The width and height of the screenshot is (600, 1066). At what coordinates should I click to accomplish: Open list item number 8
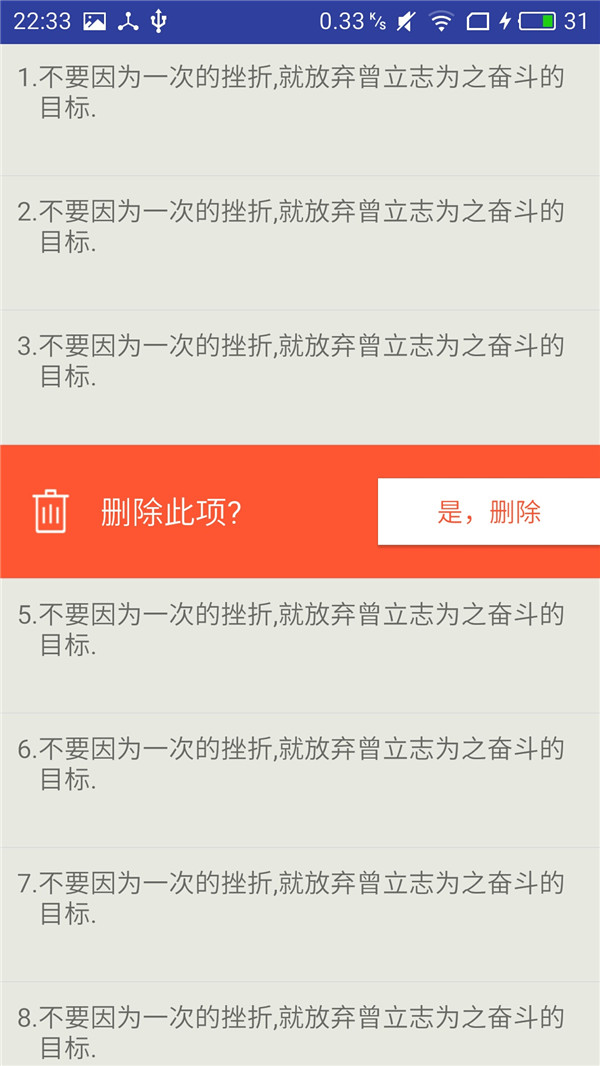click(x=300, y=1030)
